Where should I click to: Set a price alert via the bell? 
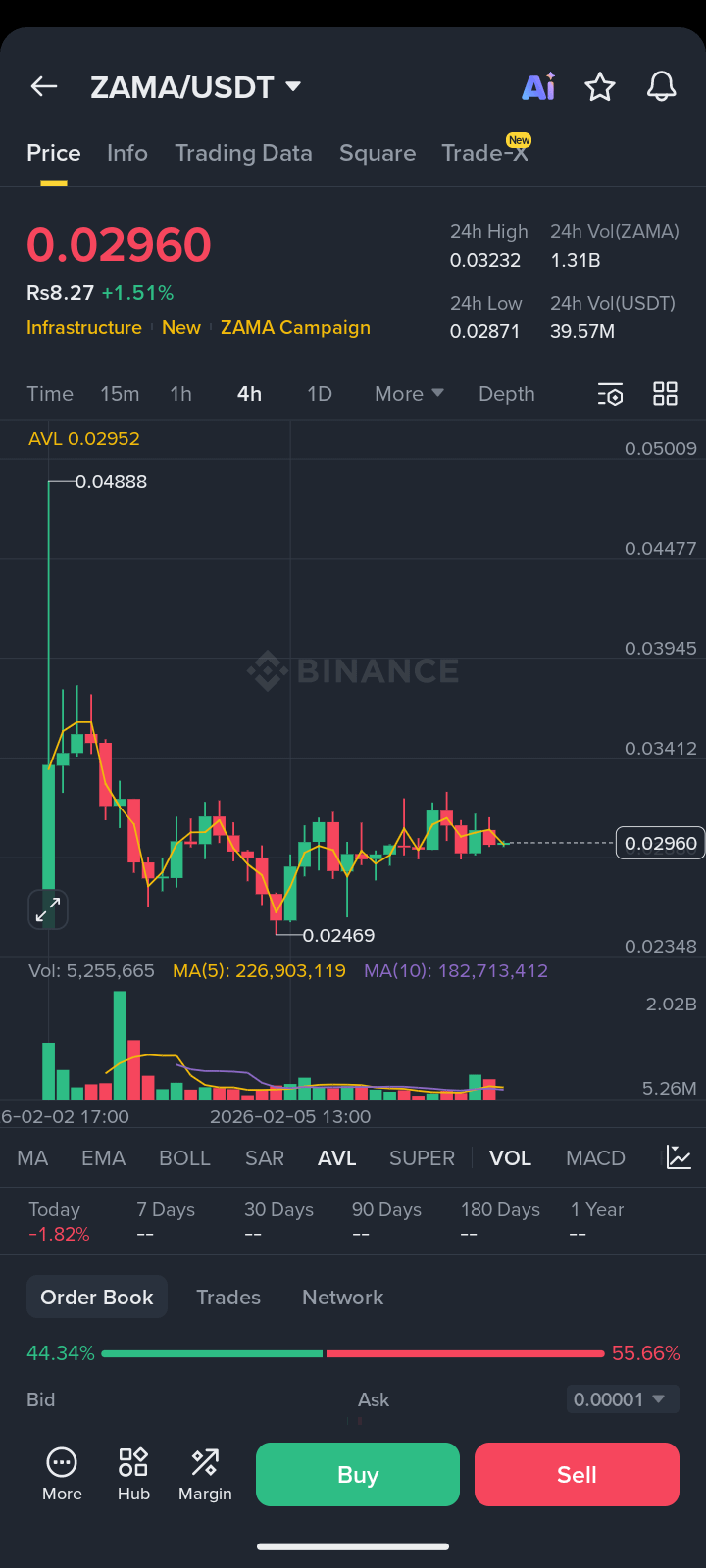[662, 87]
